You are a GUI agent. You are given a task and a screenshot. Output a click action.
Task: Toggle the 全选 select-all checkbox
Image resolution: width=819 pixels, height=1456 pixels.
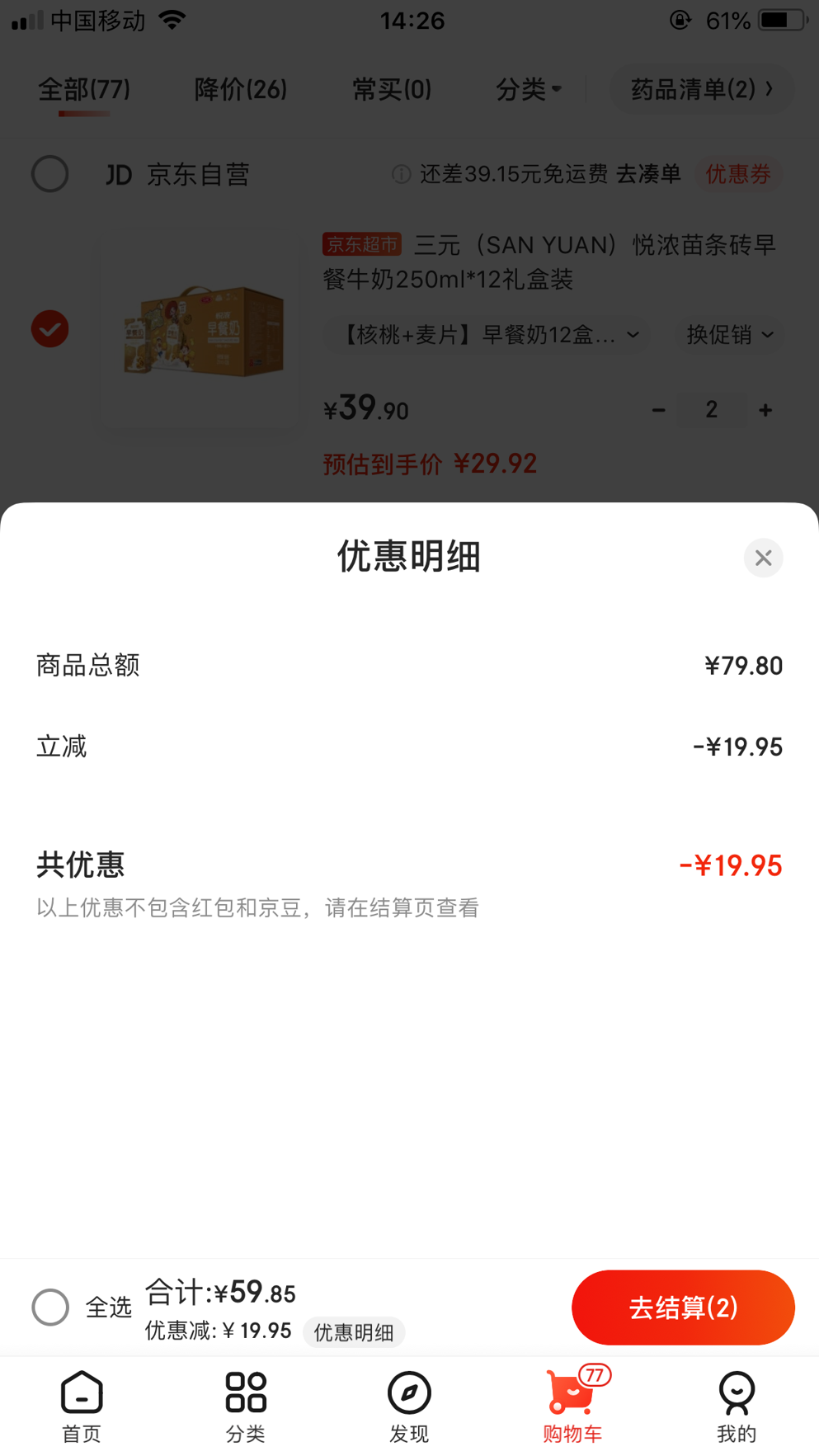50,1307
